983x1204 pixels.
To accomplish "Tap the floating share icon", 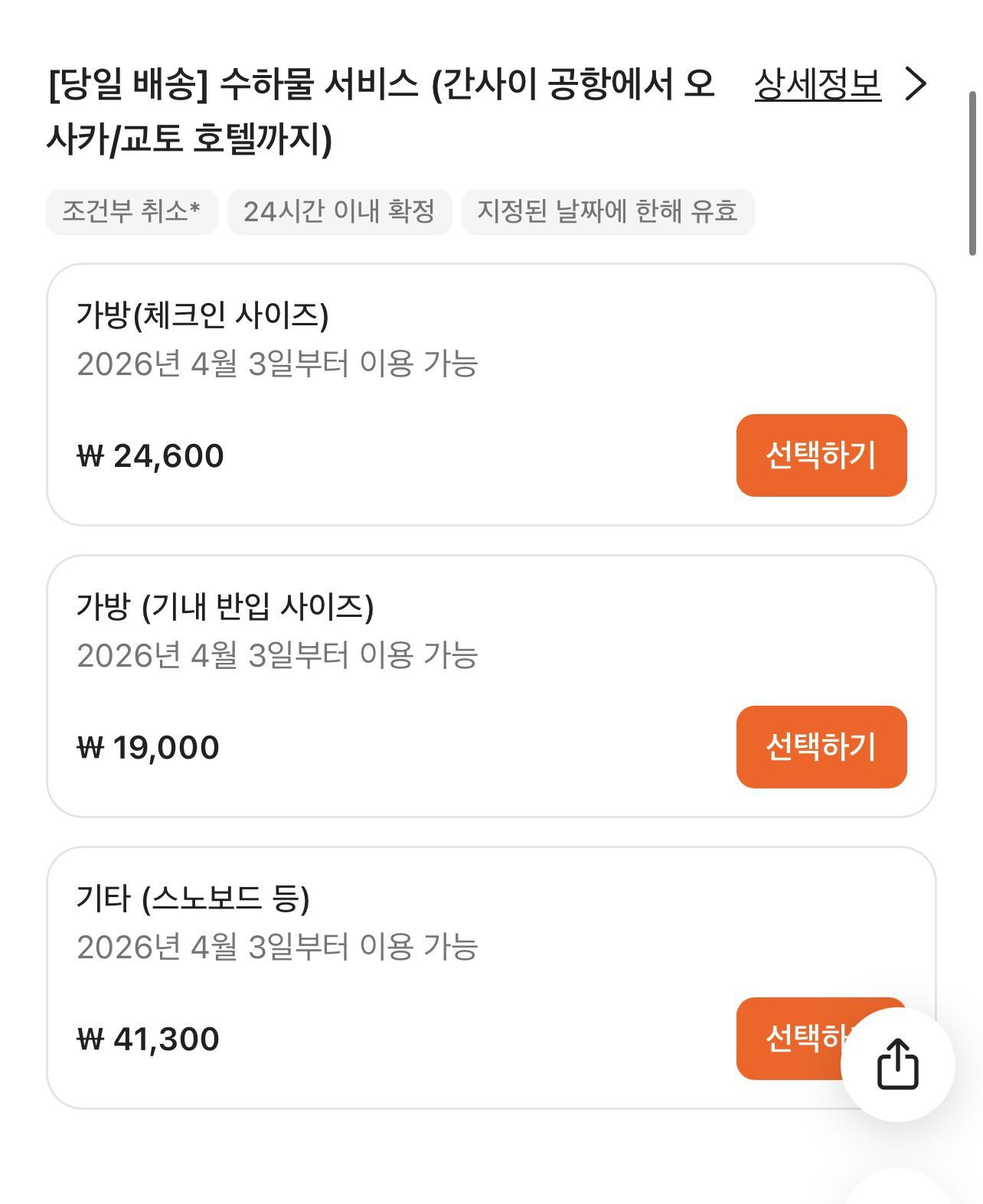I will point(897,1064).
